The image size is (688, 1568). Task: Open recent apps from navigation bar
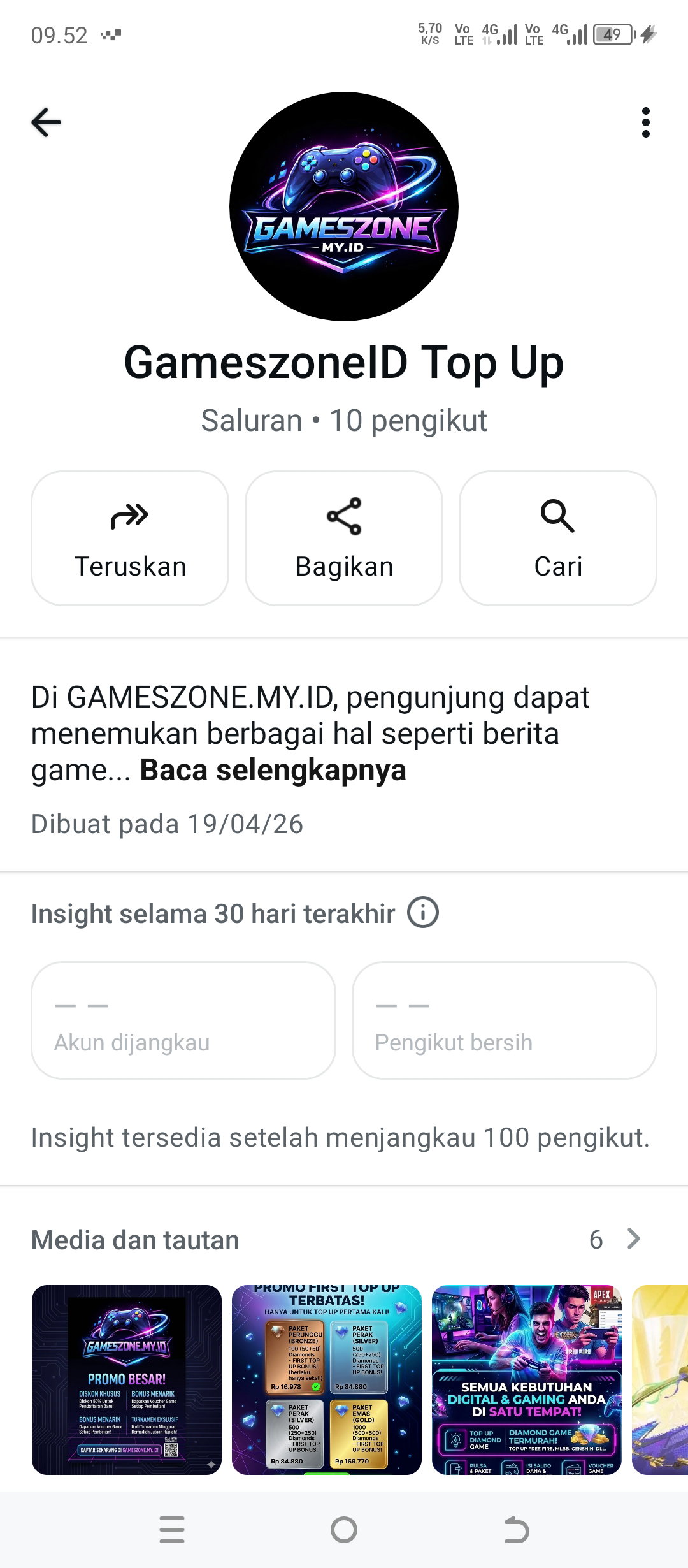[x=172, y=1530]
